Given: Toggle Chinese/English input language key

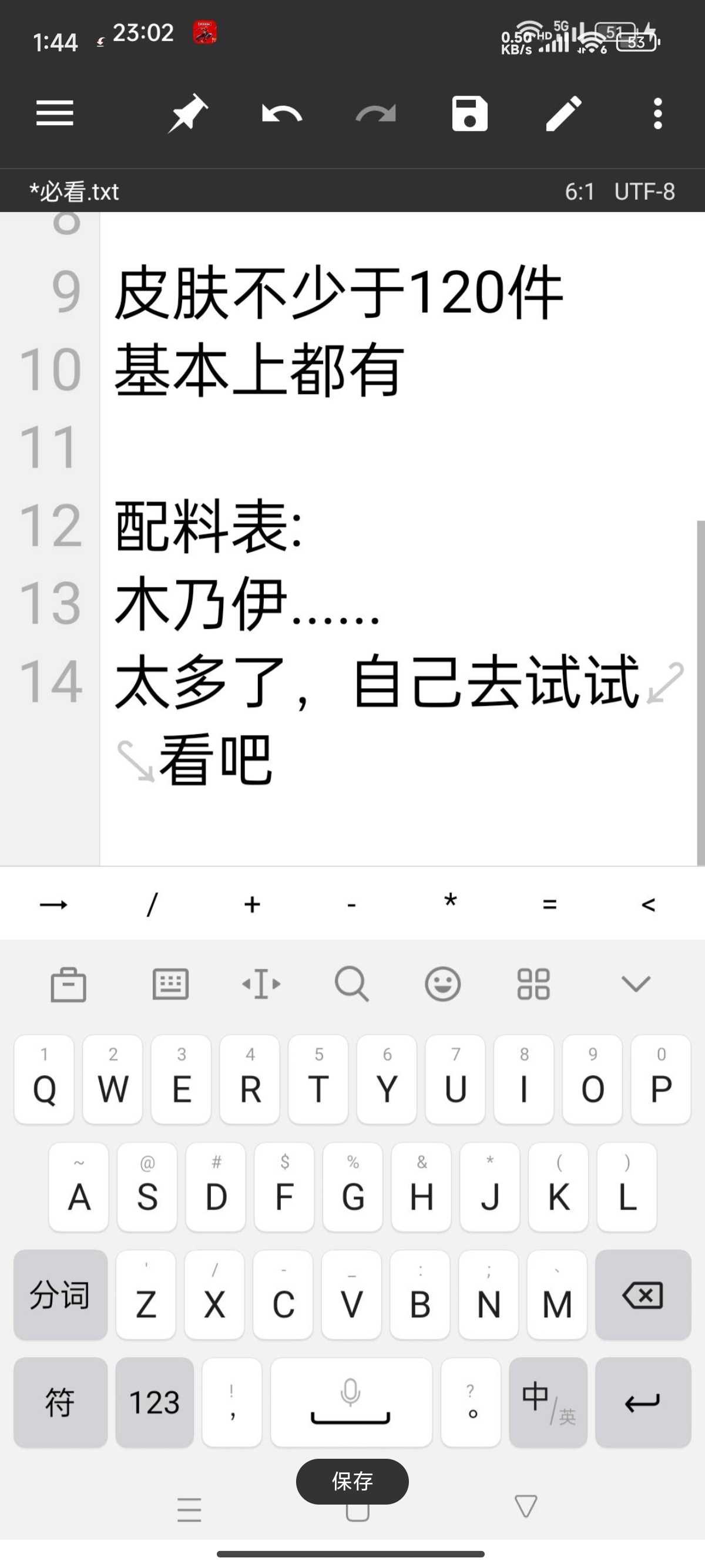Looking at the screenshot, I should point(548,1402).
